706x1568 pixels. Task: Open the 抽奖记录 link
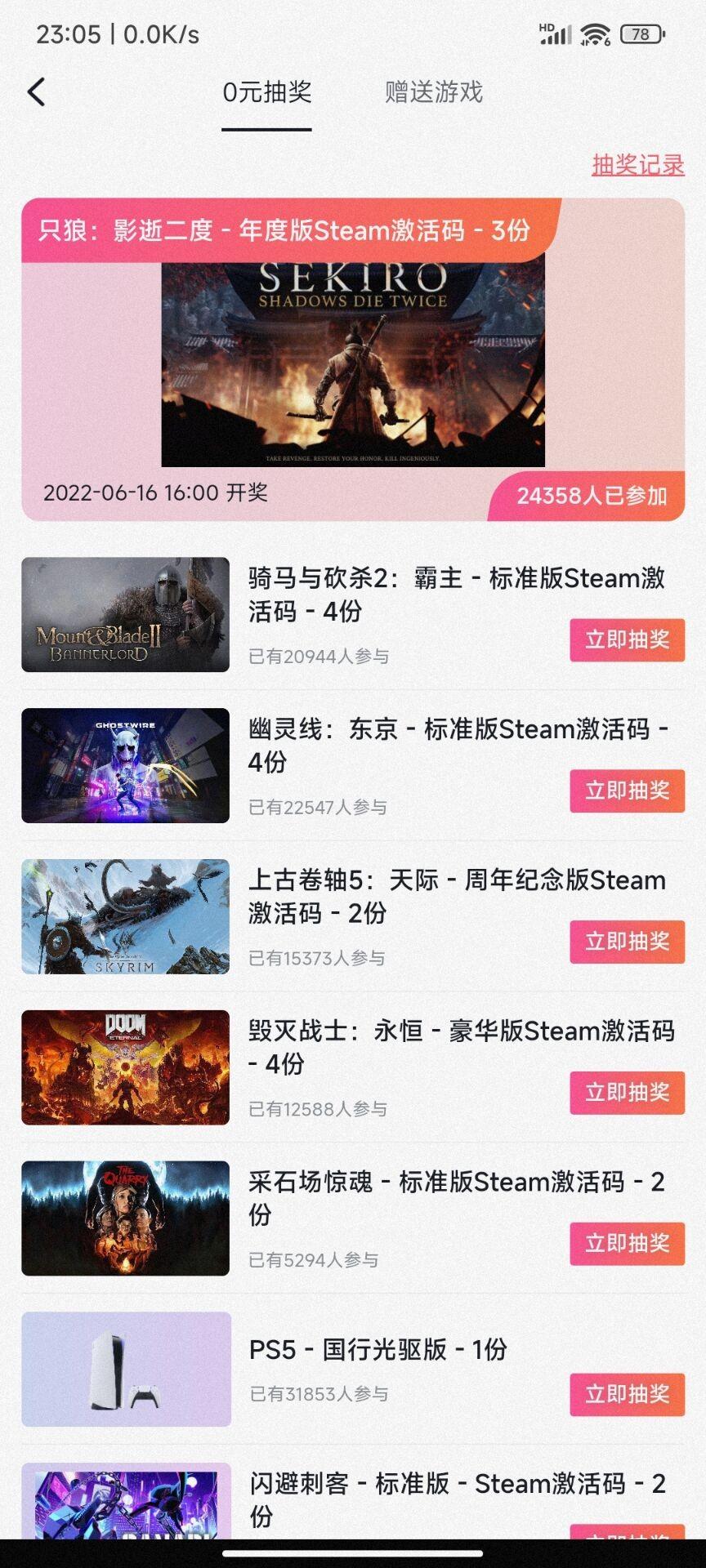[x=637, y=164]
